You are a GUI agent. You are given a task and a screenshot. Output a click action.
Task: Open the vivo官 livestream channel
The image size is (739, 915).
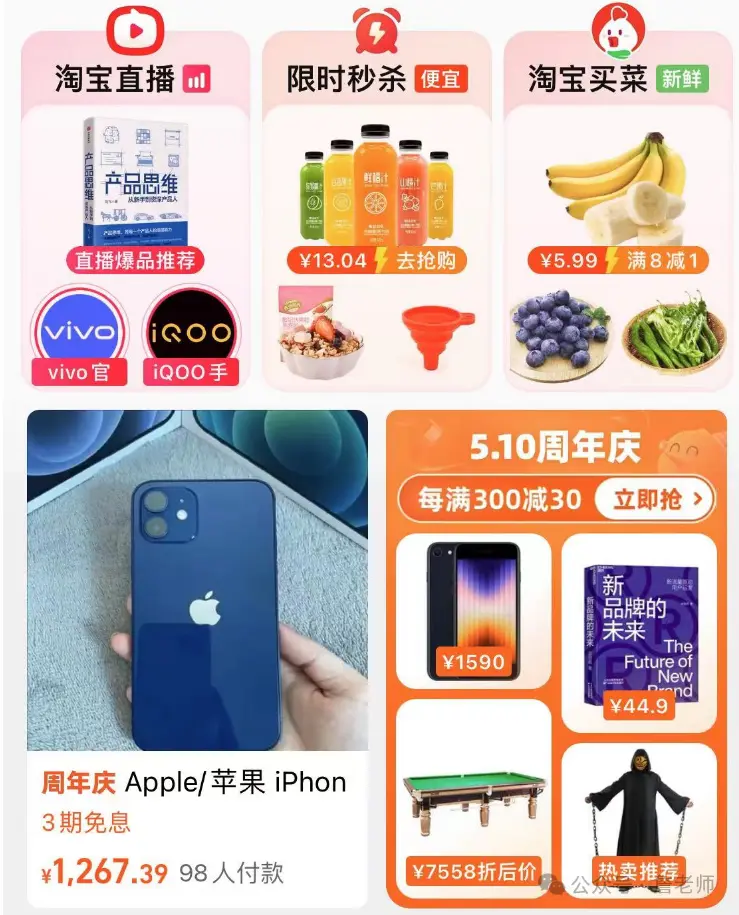(79, 335)
